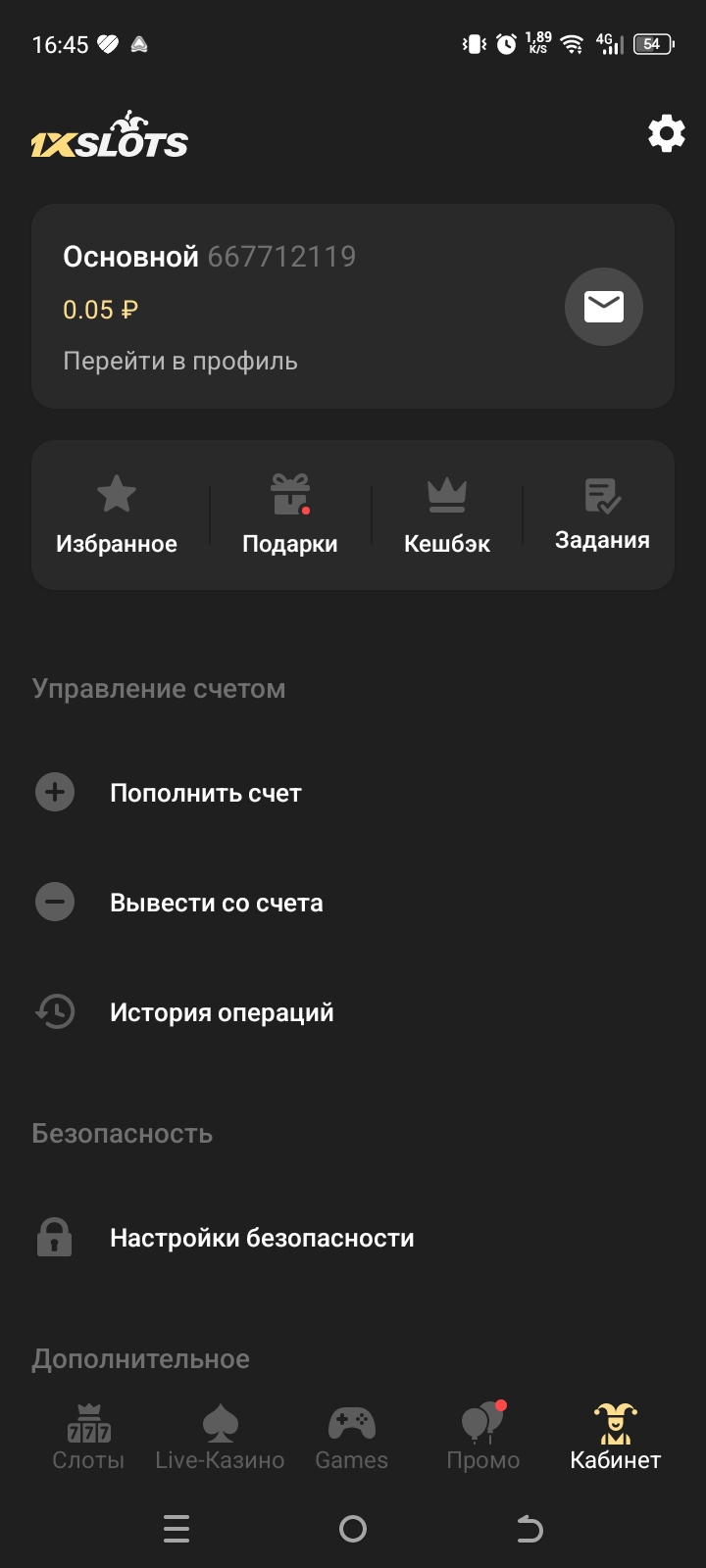Switch to the Games tab

click(351, 1437)
